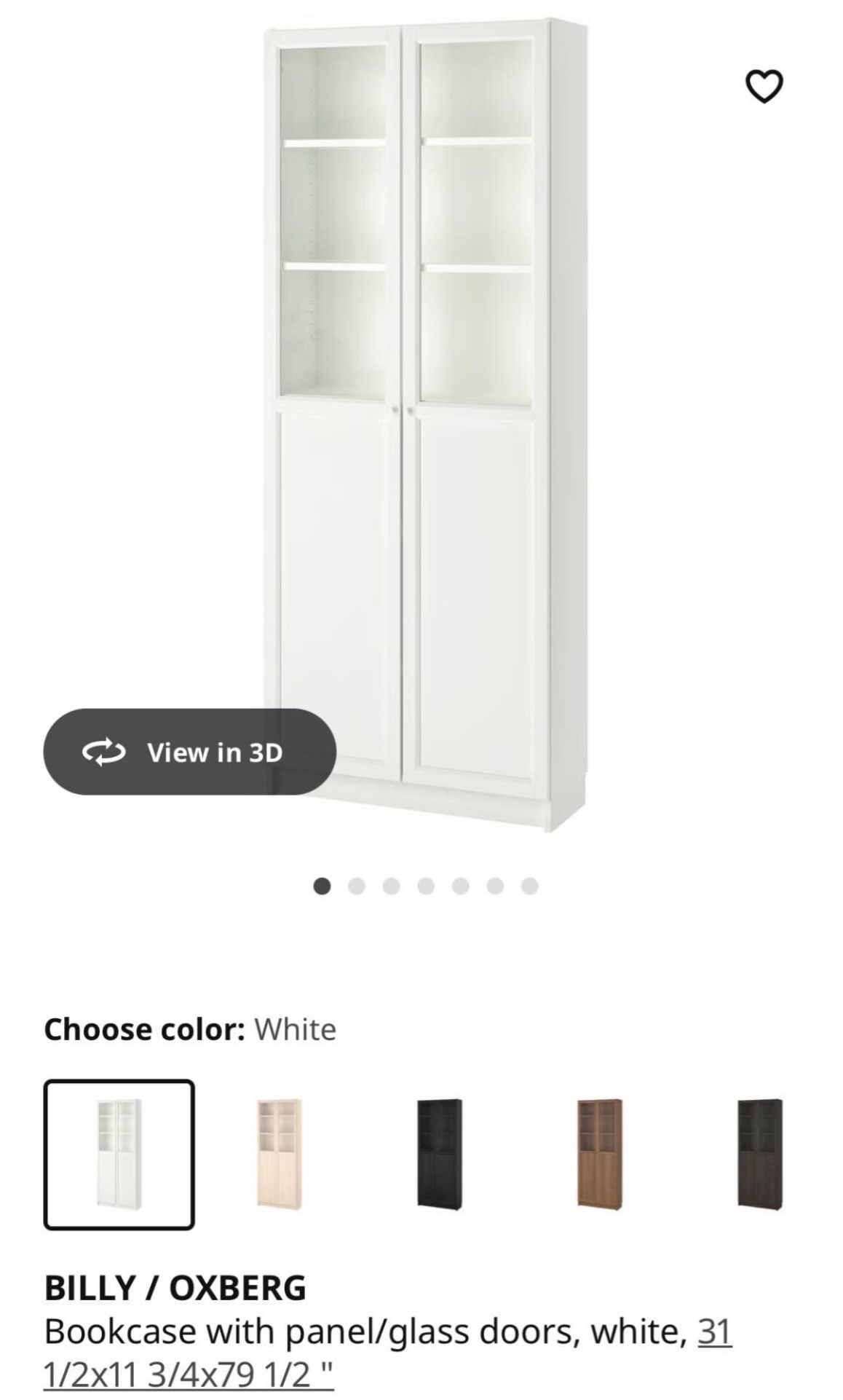Jump to the second product image dot
This screenshot has width=843, height=1400.
tap(357, 885)
